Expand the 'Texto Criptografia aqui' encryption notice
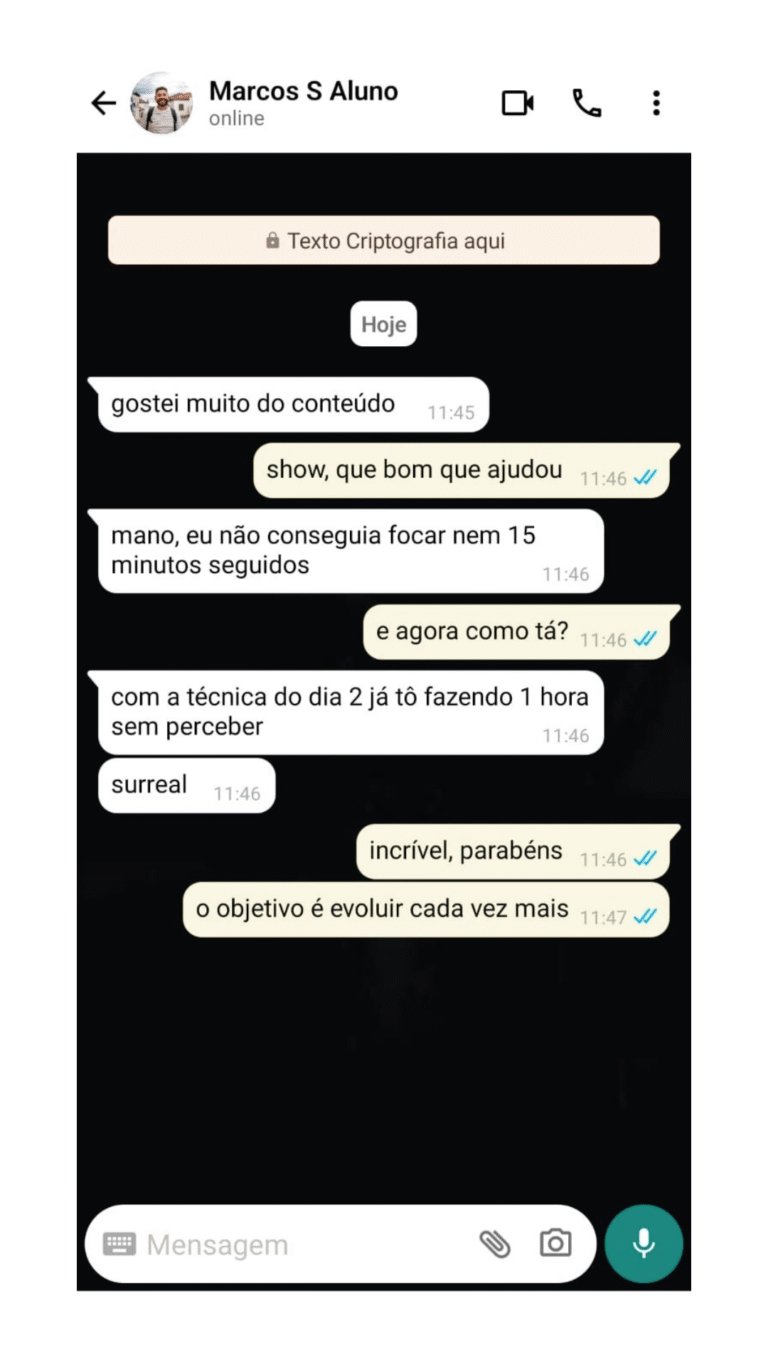This screenshot has height=1365, width=768. [x=384, y=240]
